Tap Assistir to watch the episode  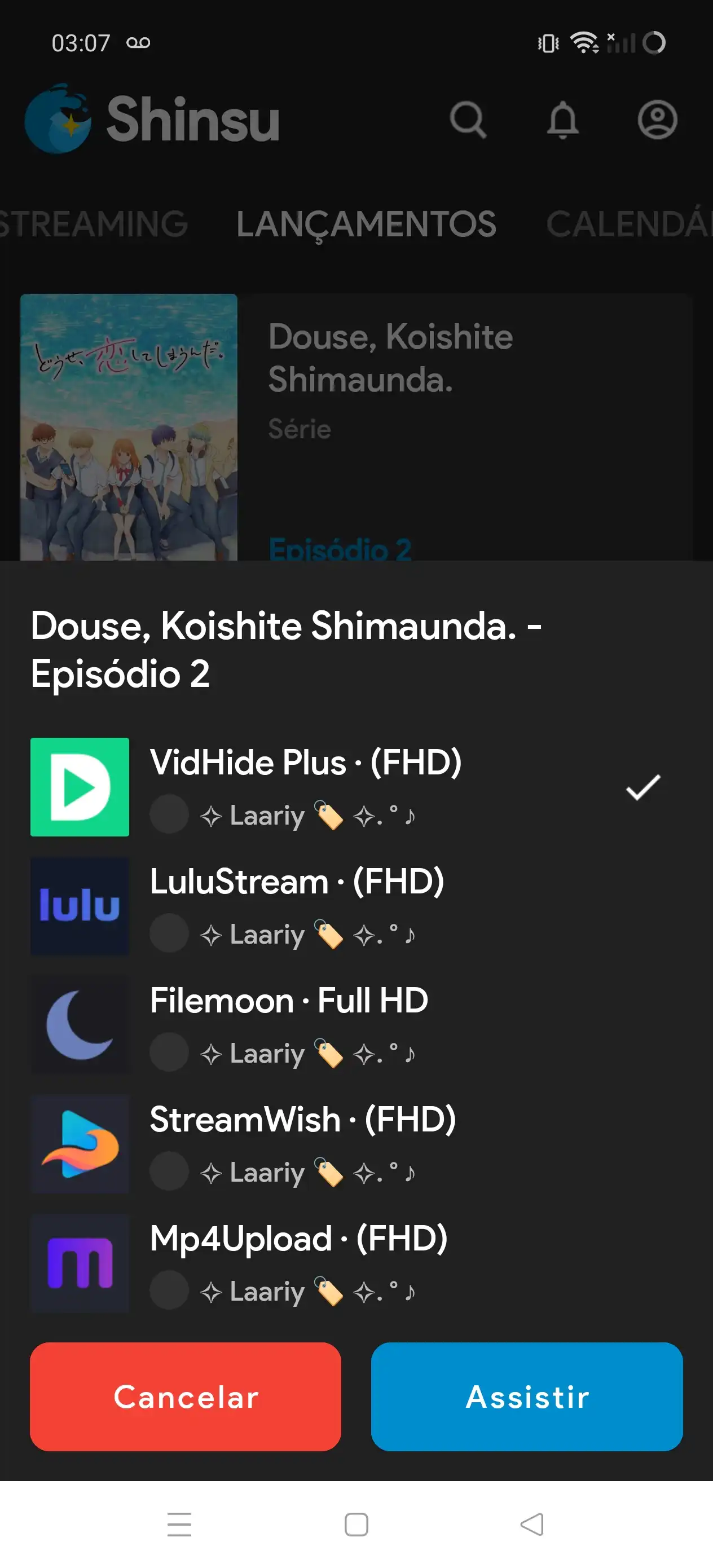coord(527,1397)
